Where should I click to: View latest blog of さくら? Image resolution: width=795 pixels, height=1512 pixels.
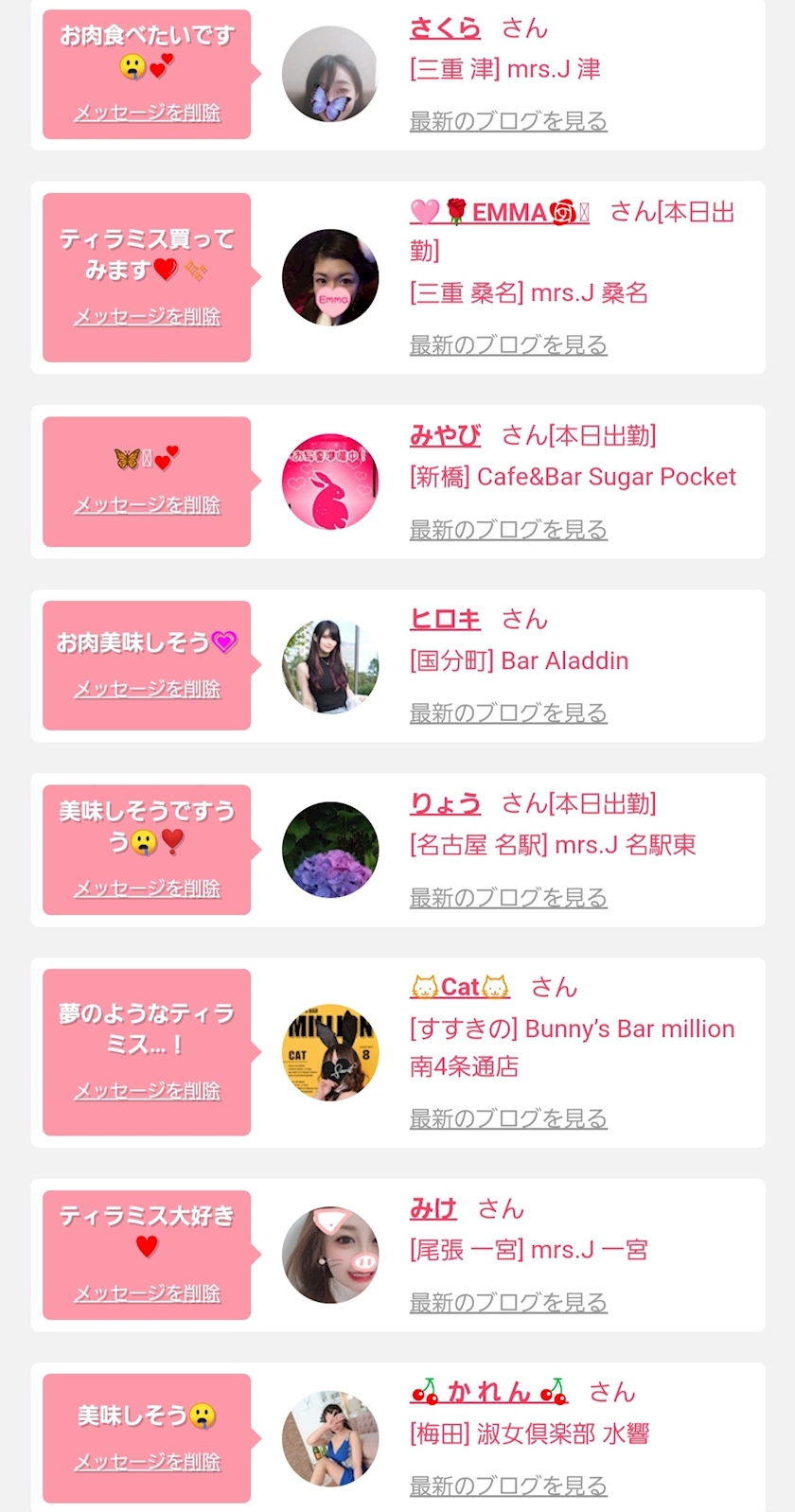click(508, 121)
